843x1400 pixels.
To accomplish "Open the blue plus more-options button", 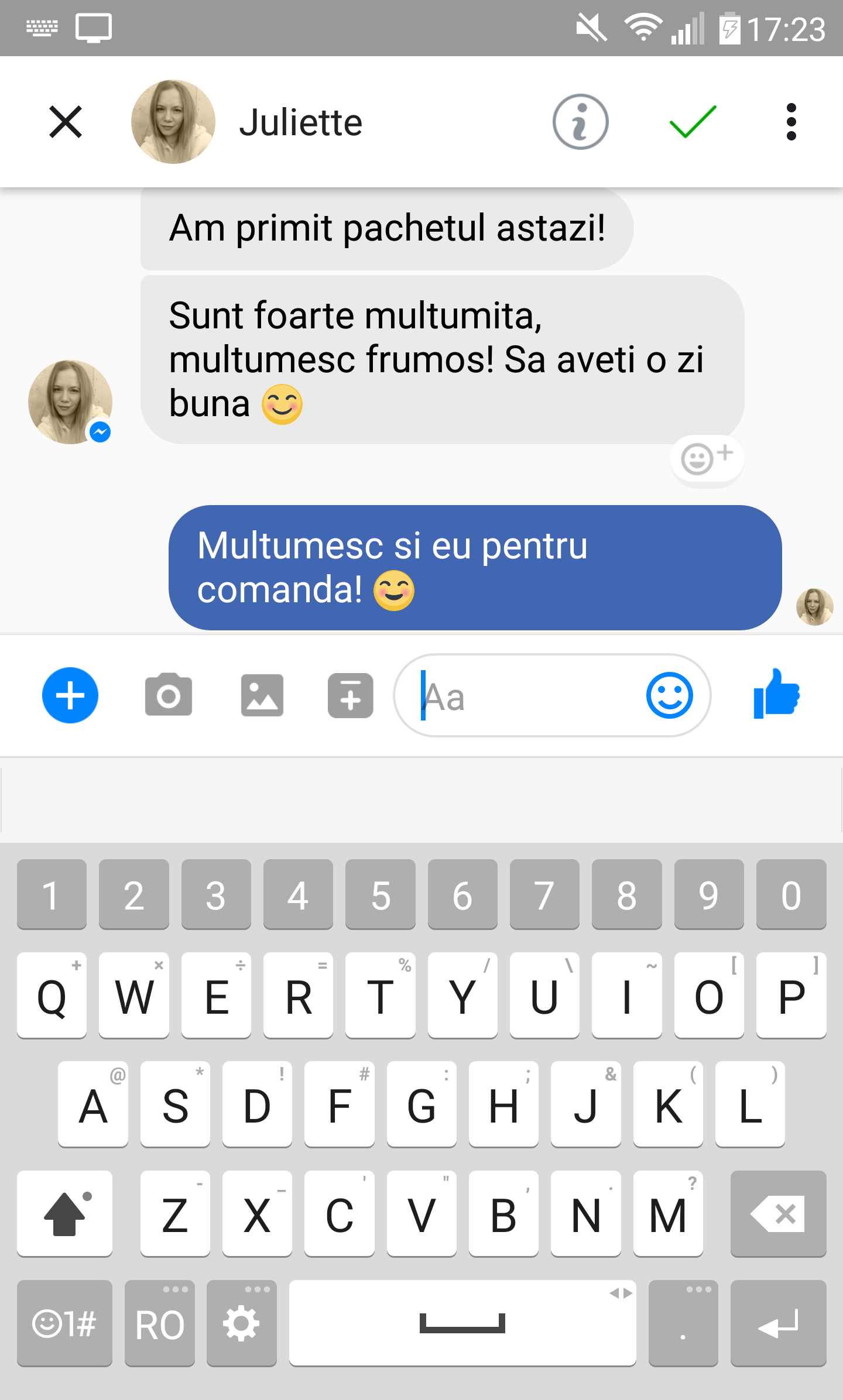I will click(x=70, y=695).
